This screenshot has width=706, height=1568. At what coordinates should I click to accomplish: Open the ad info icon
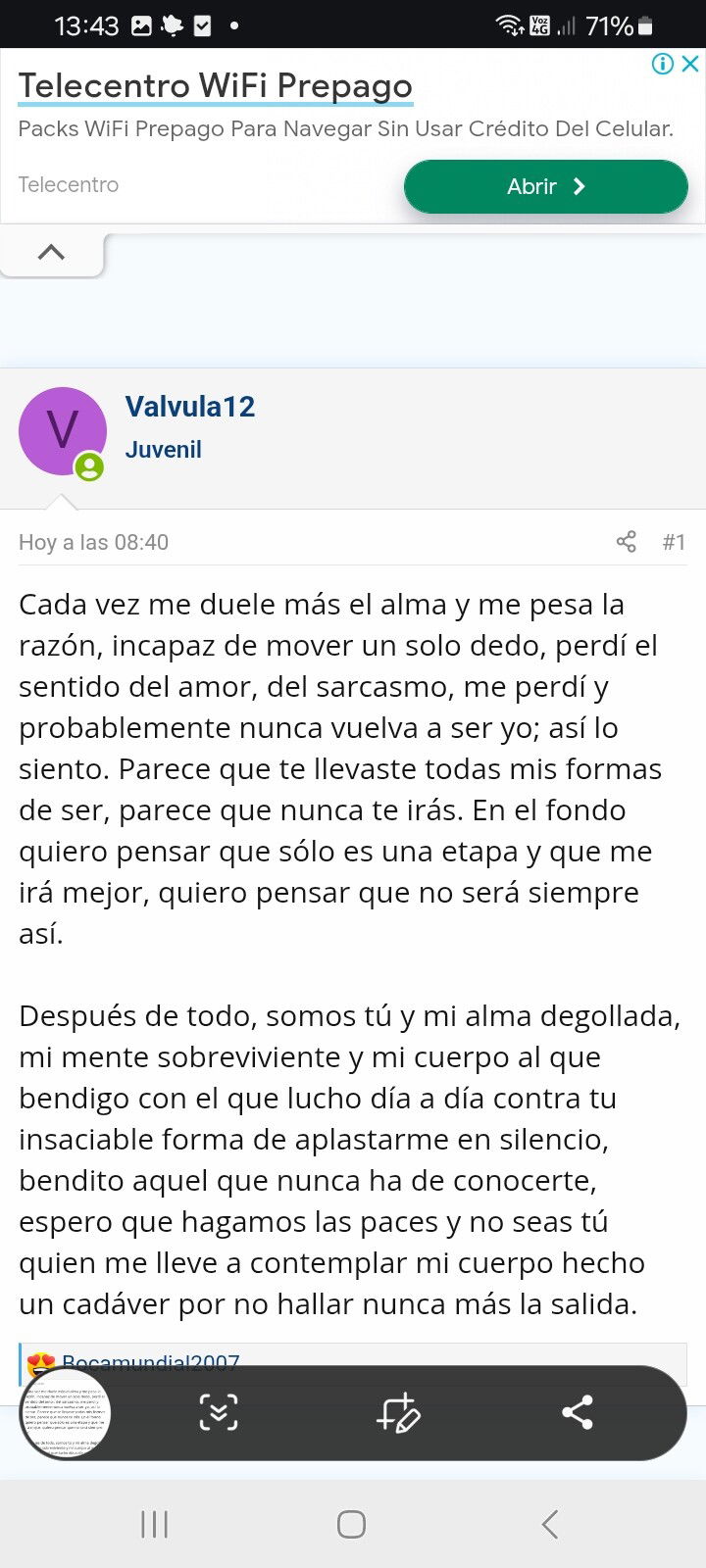point(663,64)
